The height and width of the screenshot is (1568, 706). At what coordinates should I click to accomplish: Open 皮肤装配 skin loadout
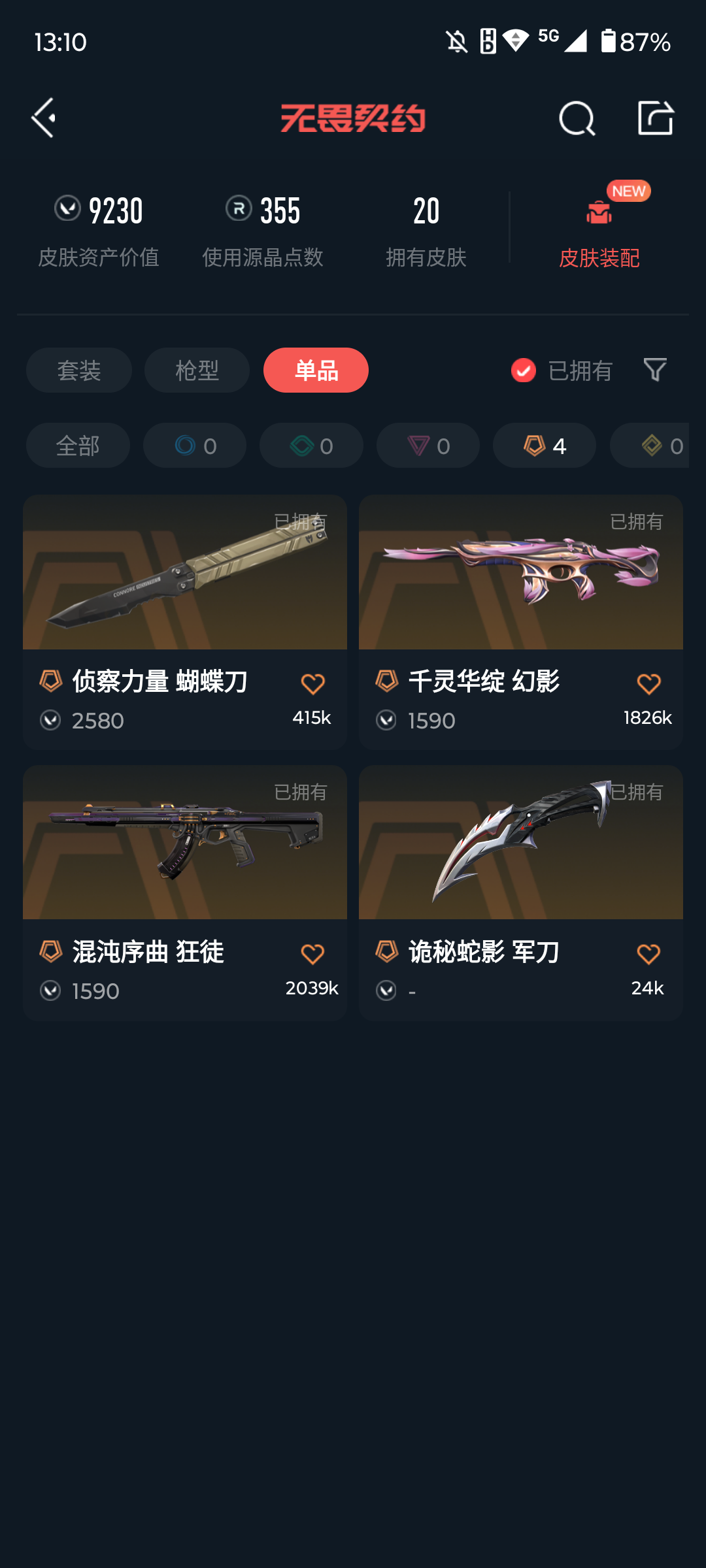coord(599,230)
